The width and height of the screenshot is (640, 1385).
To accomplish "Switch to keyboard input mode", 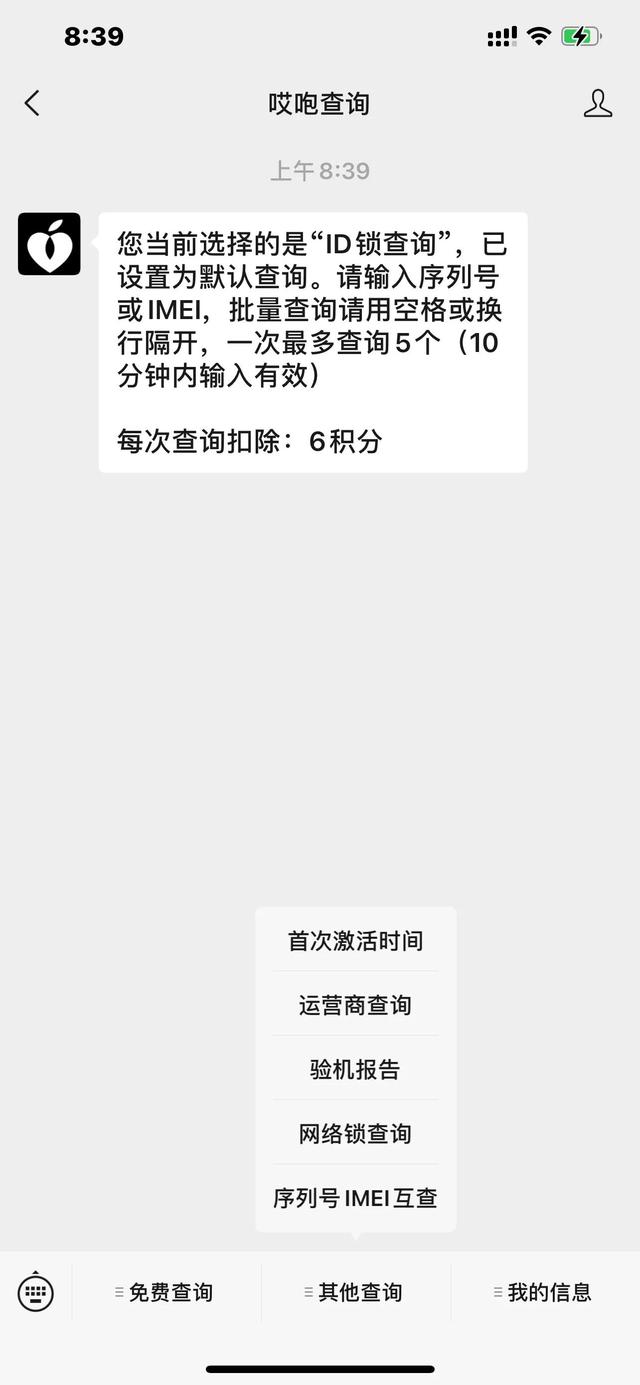I will (x=36, y=1292).
